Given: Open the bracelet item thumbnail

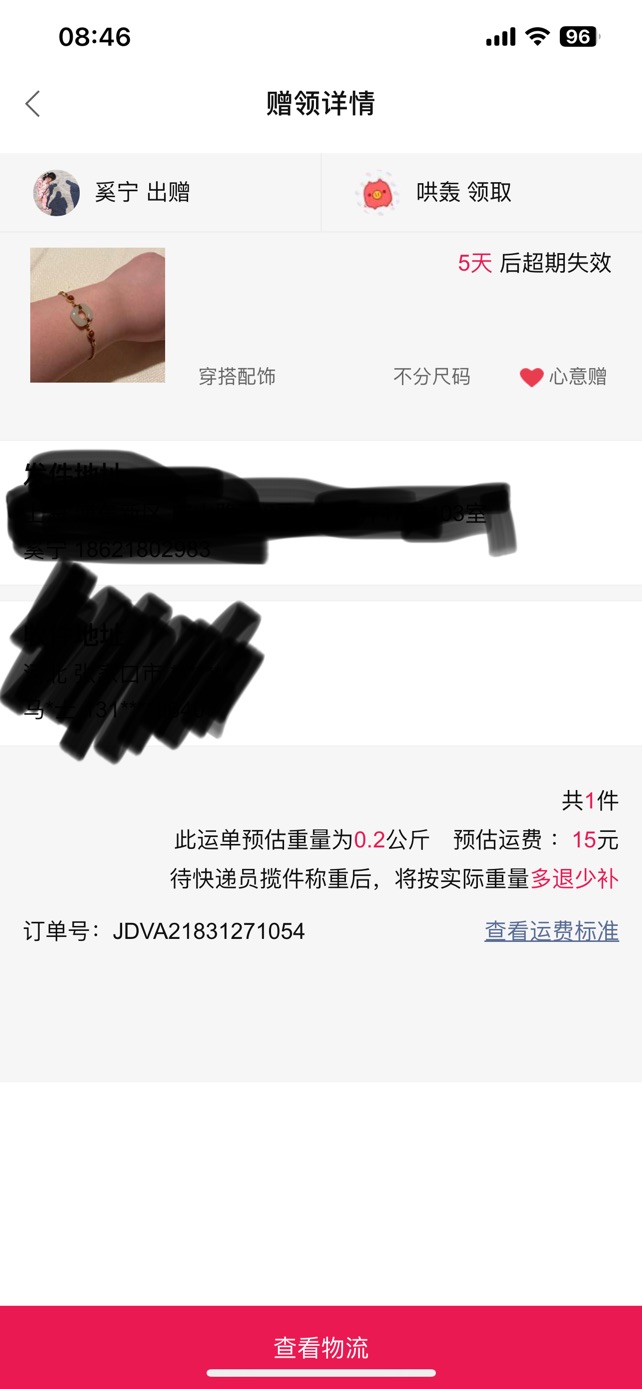Looking at the screenshot, I should pos(97,315).
